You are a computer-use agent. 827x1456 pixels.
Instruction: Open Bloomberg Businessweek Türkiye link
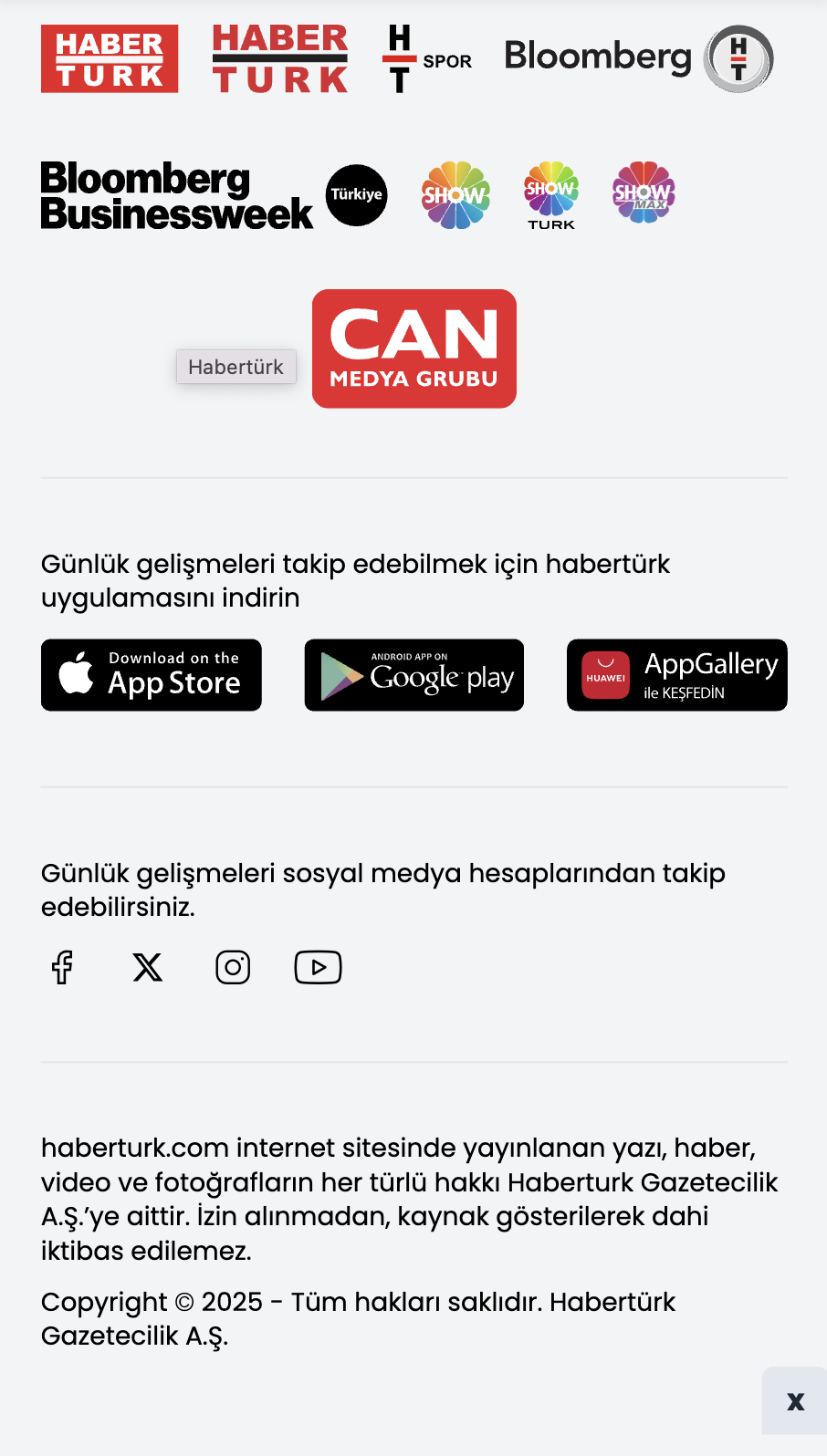pos(215,195)
